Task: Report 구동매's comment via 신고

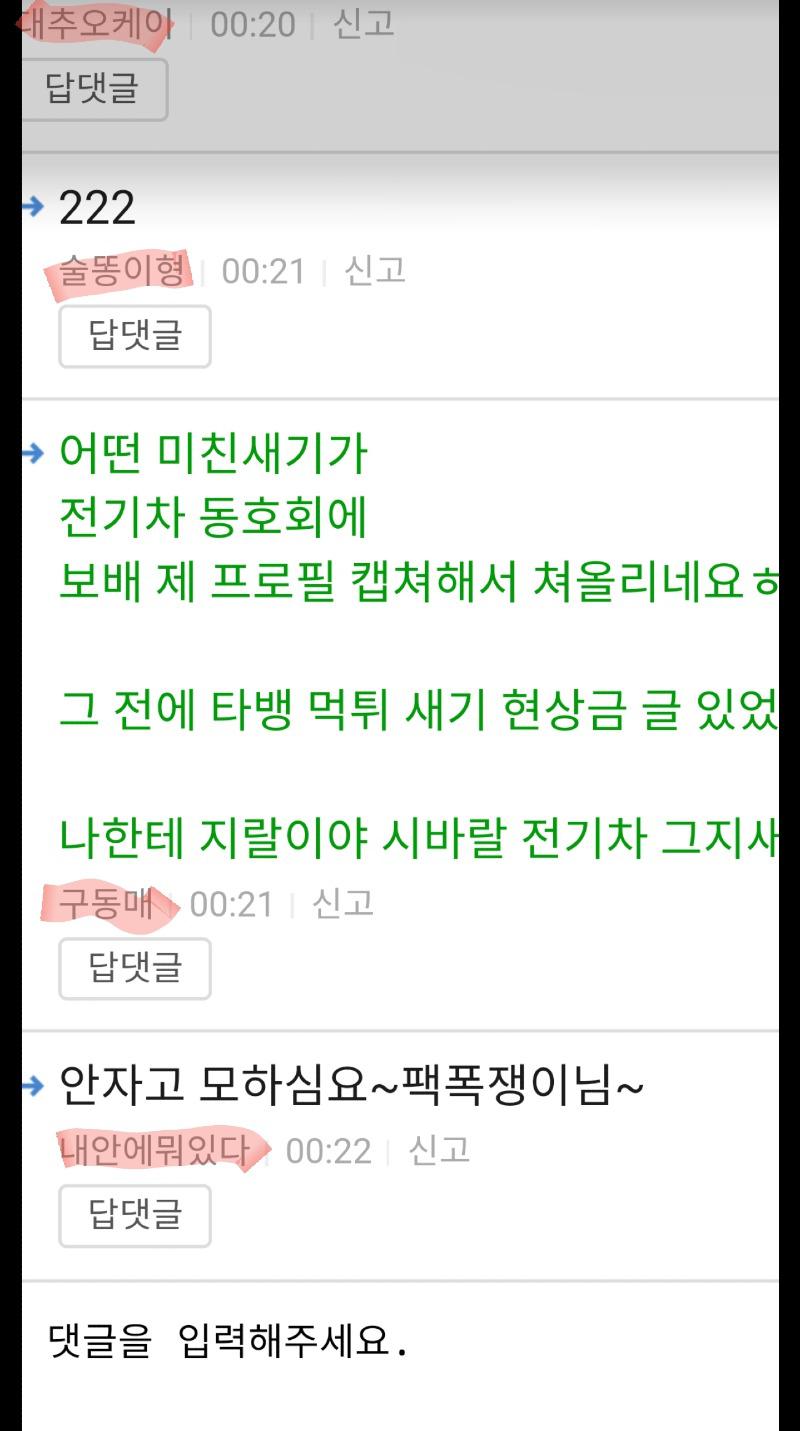Action: click(x=342, y=903)
